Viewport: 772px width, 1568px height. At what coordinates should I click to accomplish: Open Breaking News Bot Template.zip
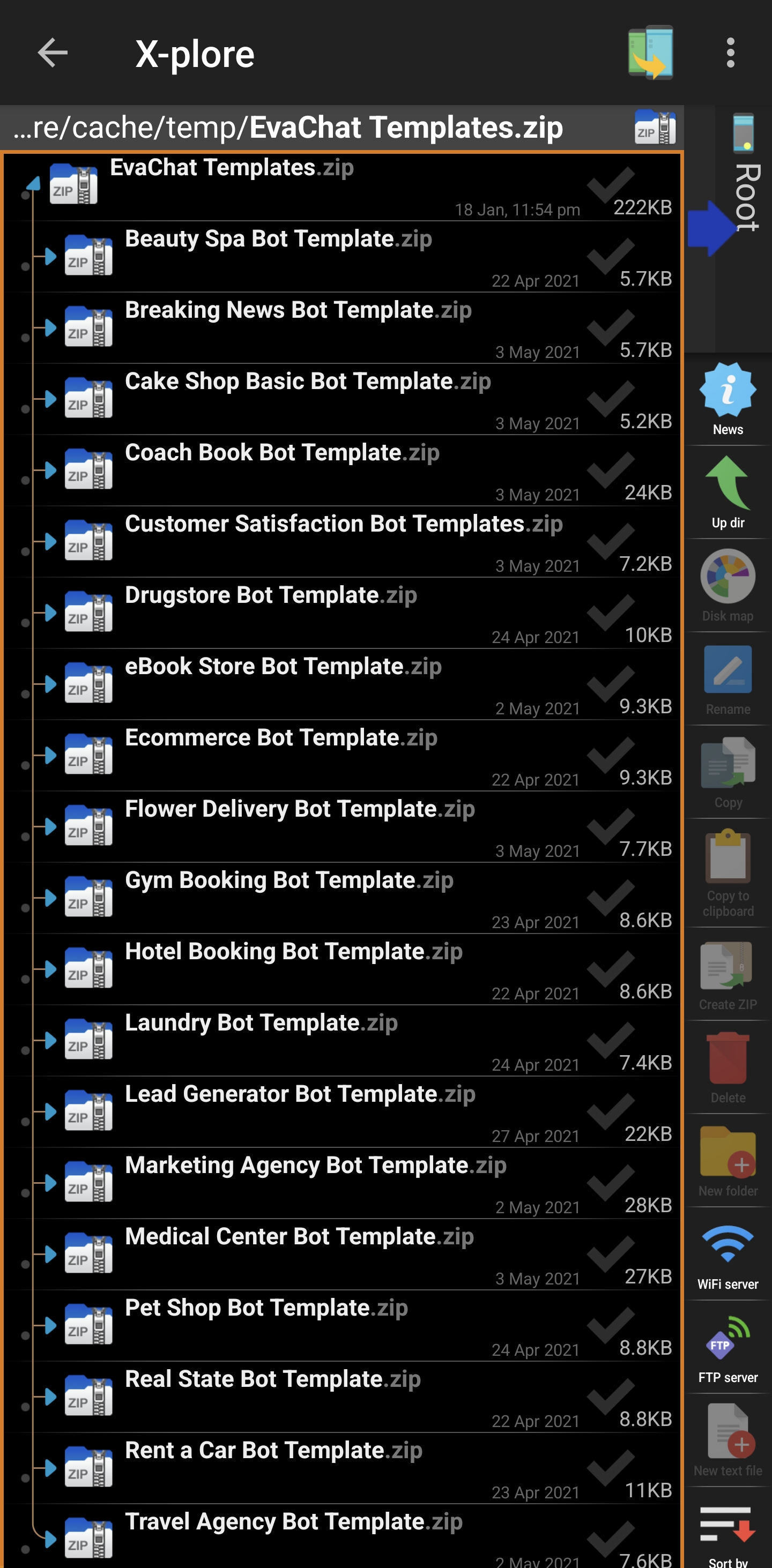pos(298,311)
